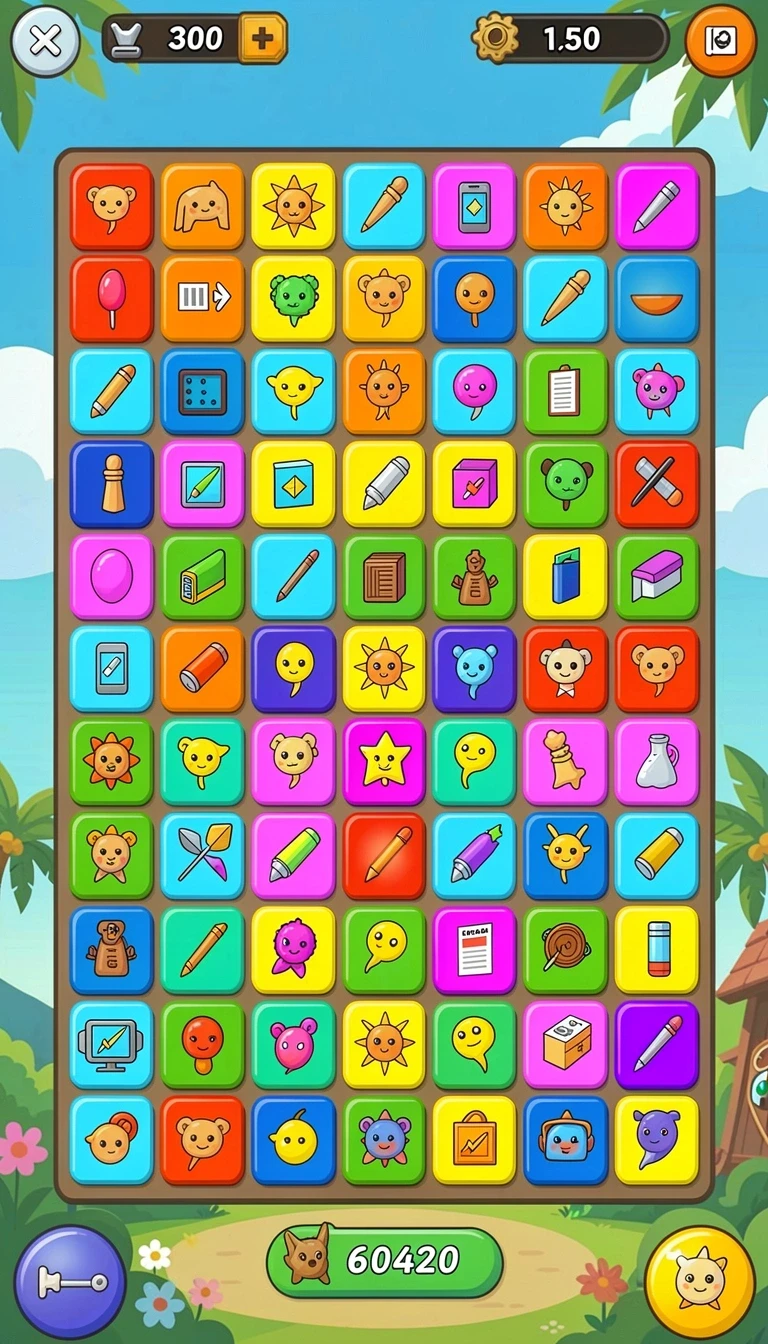Tap the pink egg tile

coord(112,576)
